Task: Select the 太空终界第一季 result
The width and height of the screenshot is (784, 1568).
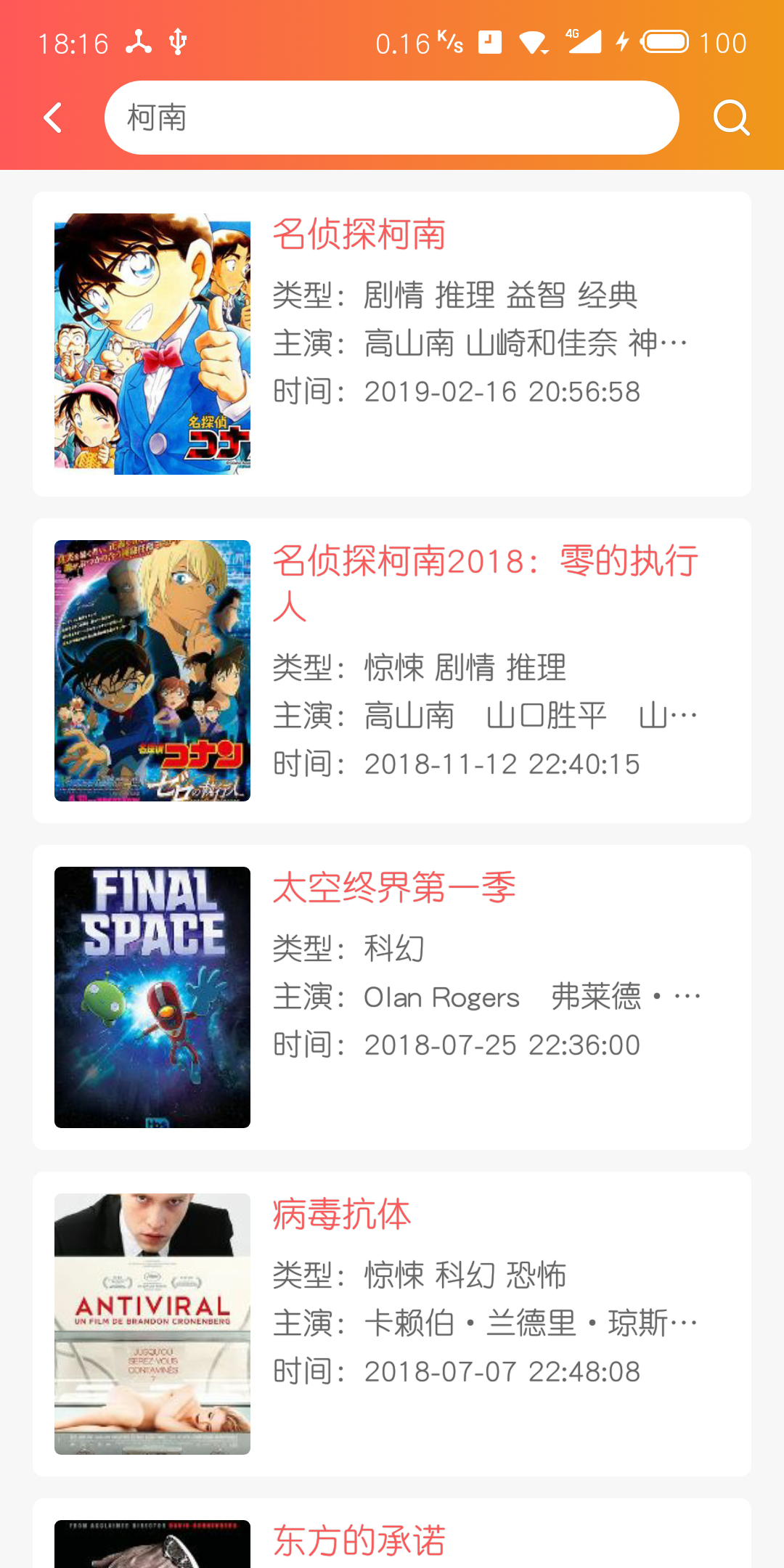Action: pos(392,997)
